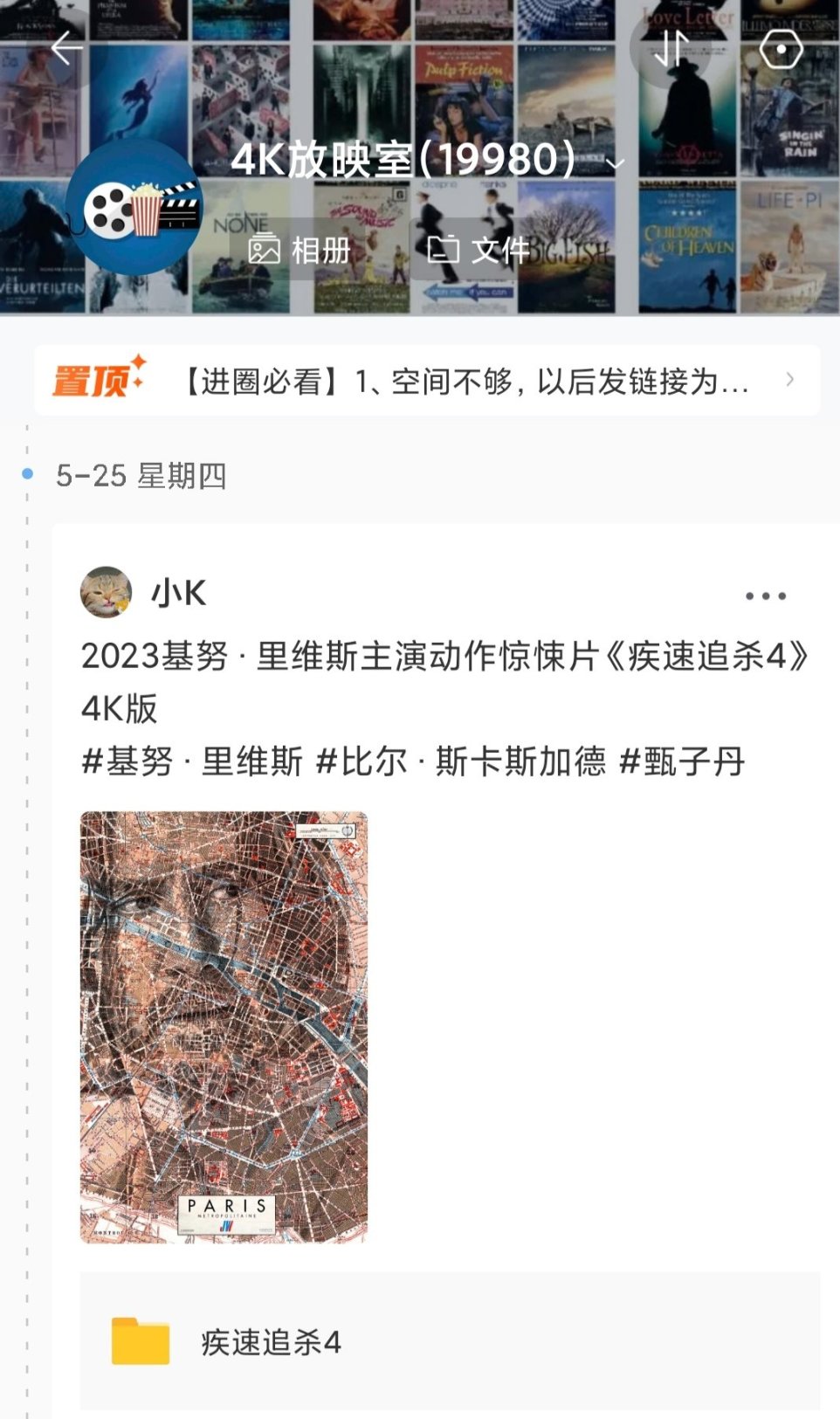Open the 文件 files section
Image resolution: width=840 pixels, height=1419 pixels.
pyautogui.click(x=479, y=251)
